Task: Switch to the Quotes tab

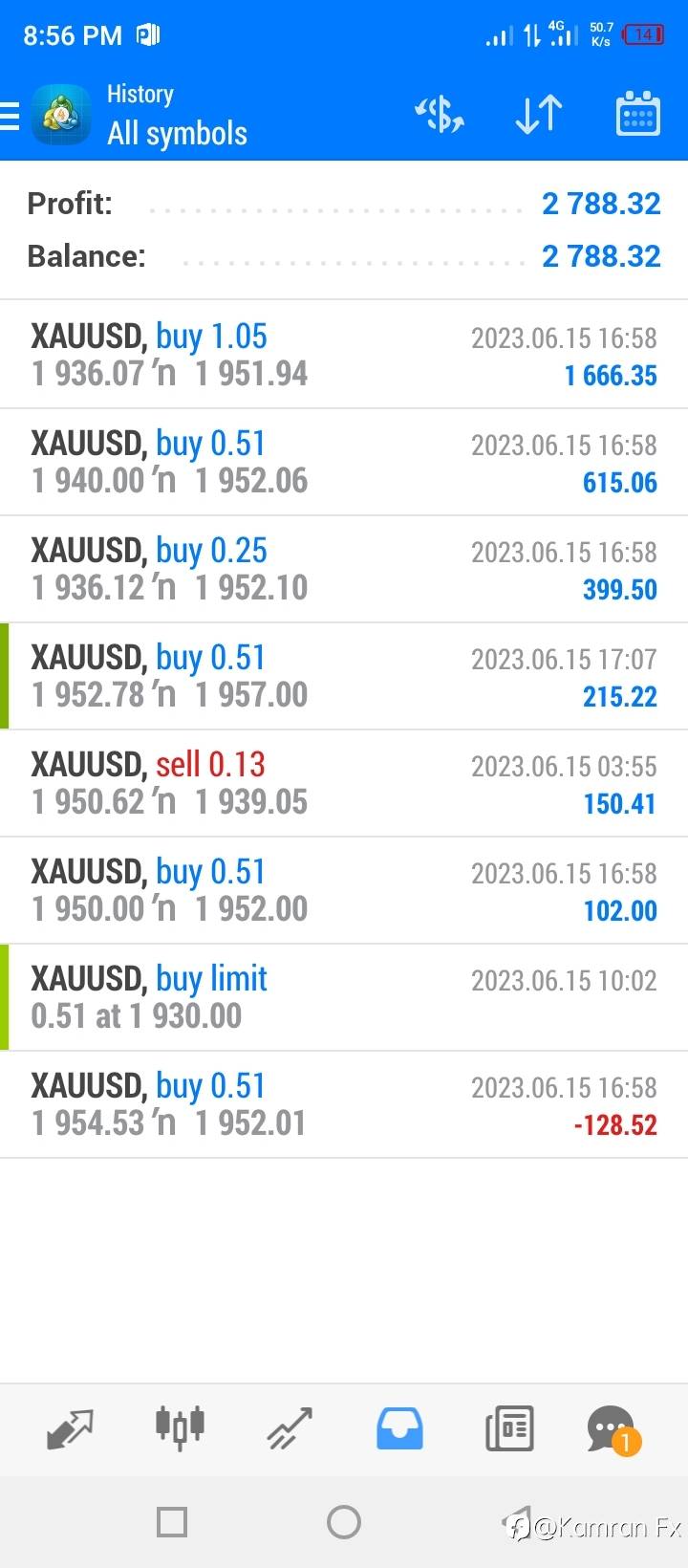Action: click(70, 1429)
